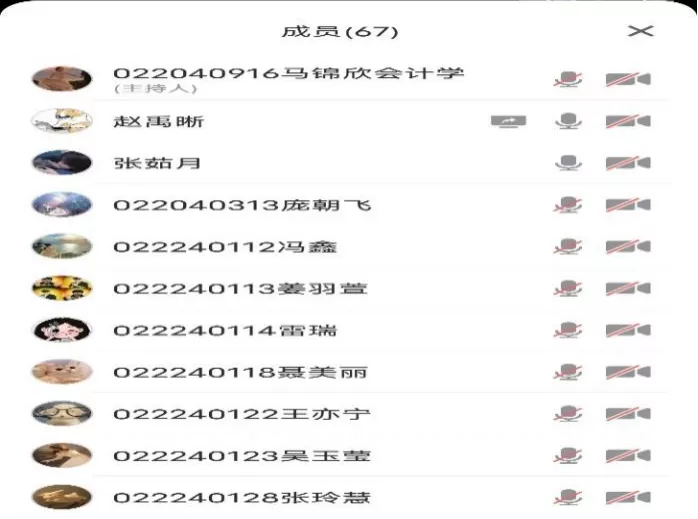Close the 成员 members panel
The image size is (698, 519).
[x=640, y=31]
